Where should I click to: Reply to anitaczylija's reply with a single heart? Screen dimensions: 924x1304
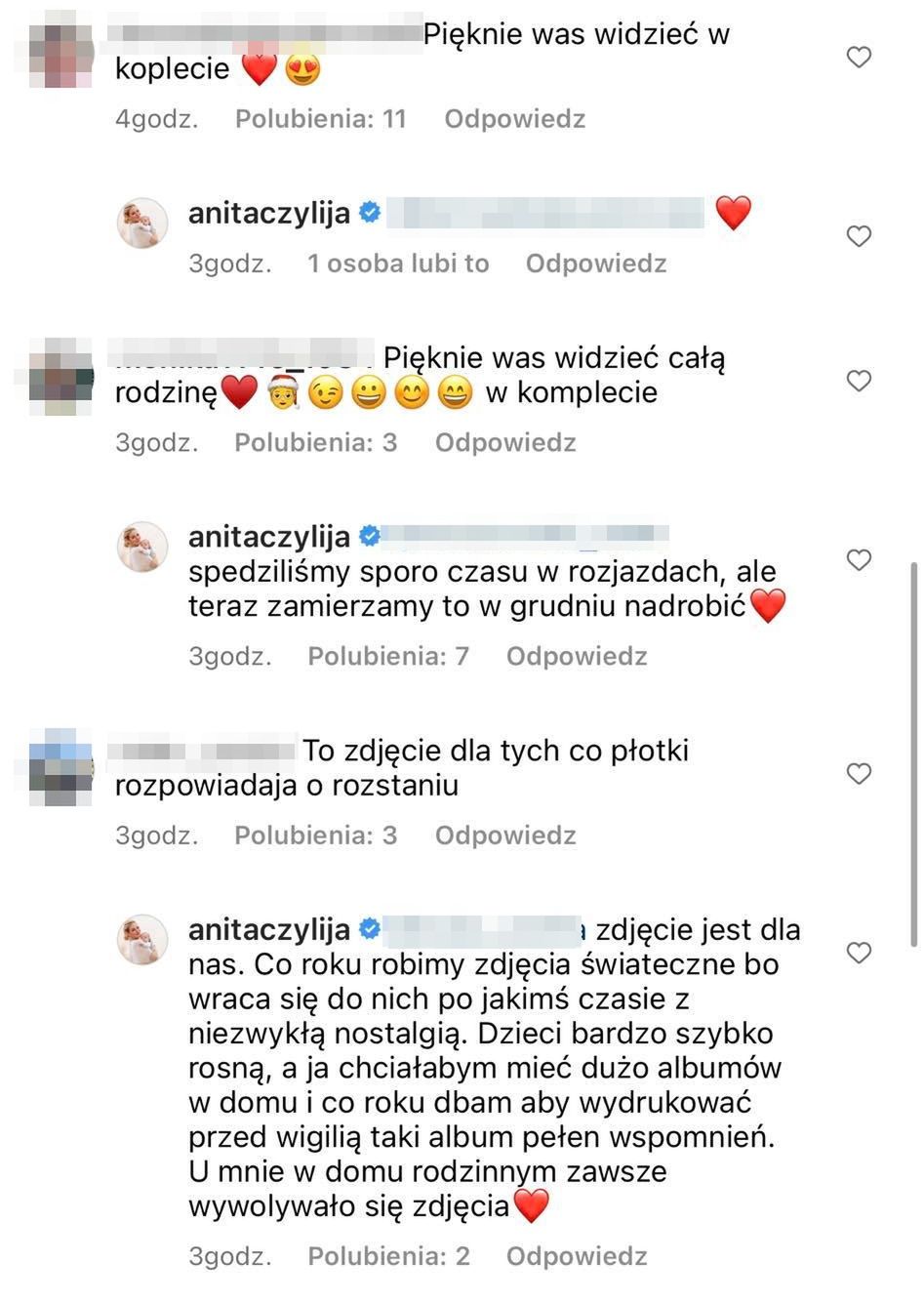click(x=595, y=264)
